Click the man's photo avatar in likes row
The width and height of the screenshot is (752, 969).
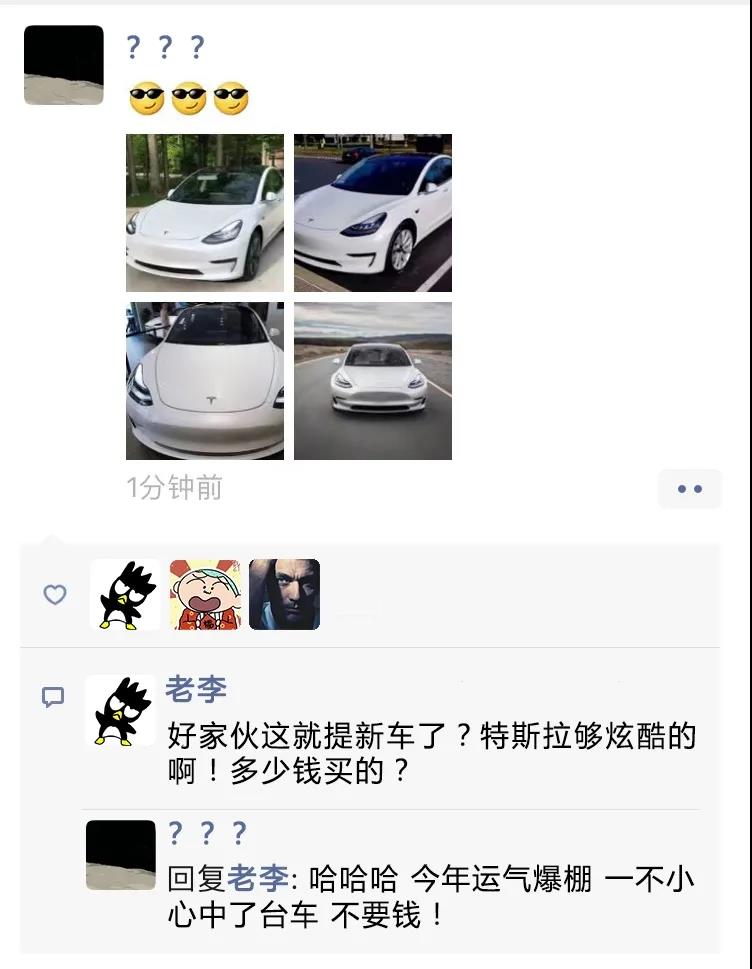pos(284,594)
